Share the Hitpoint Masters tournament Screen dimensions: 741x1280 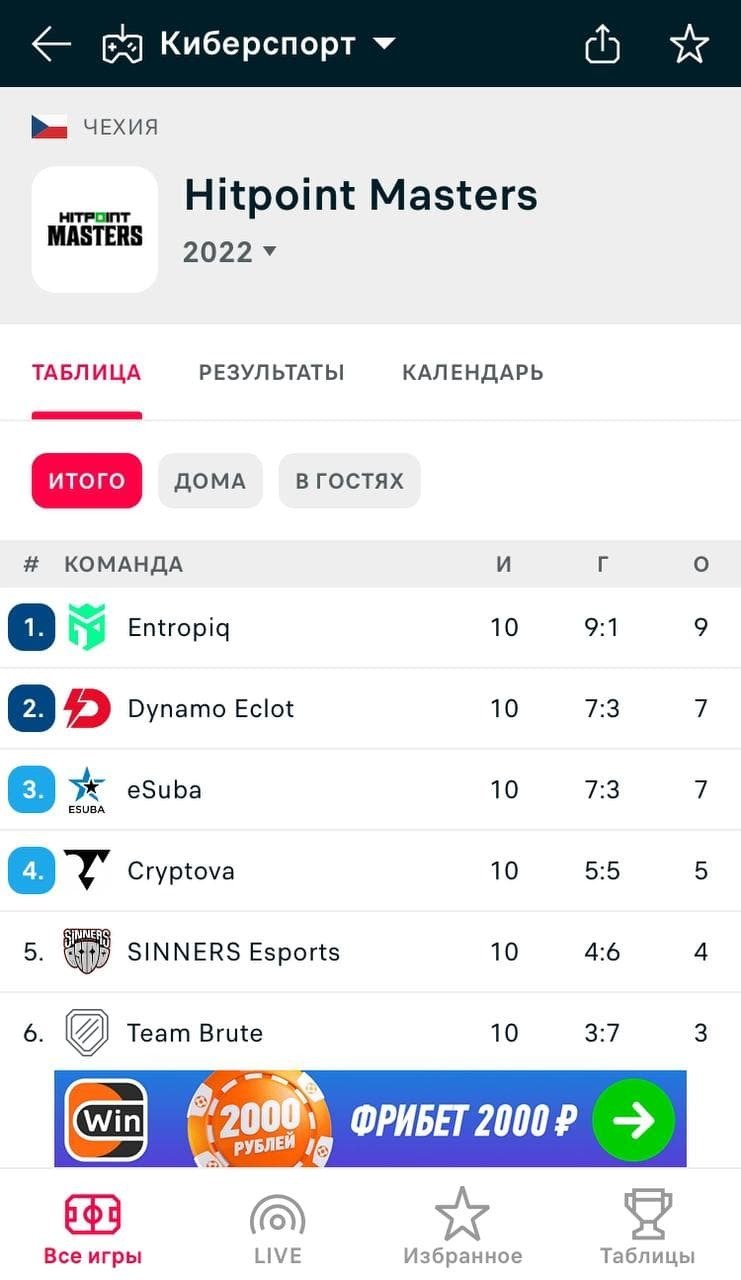coord(602,44)
